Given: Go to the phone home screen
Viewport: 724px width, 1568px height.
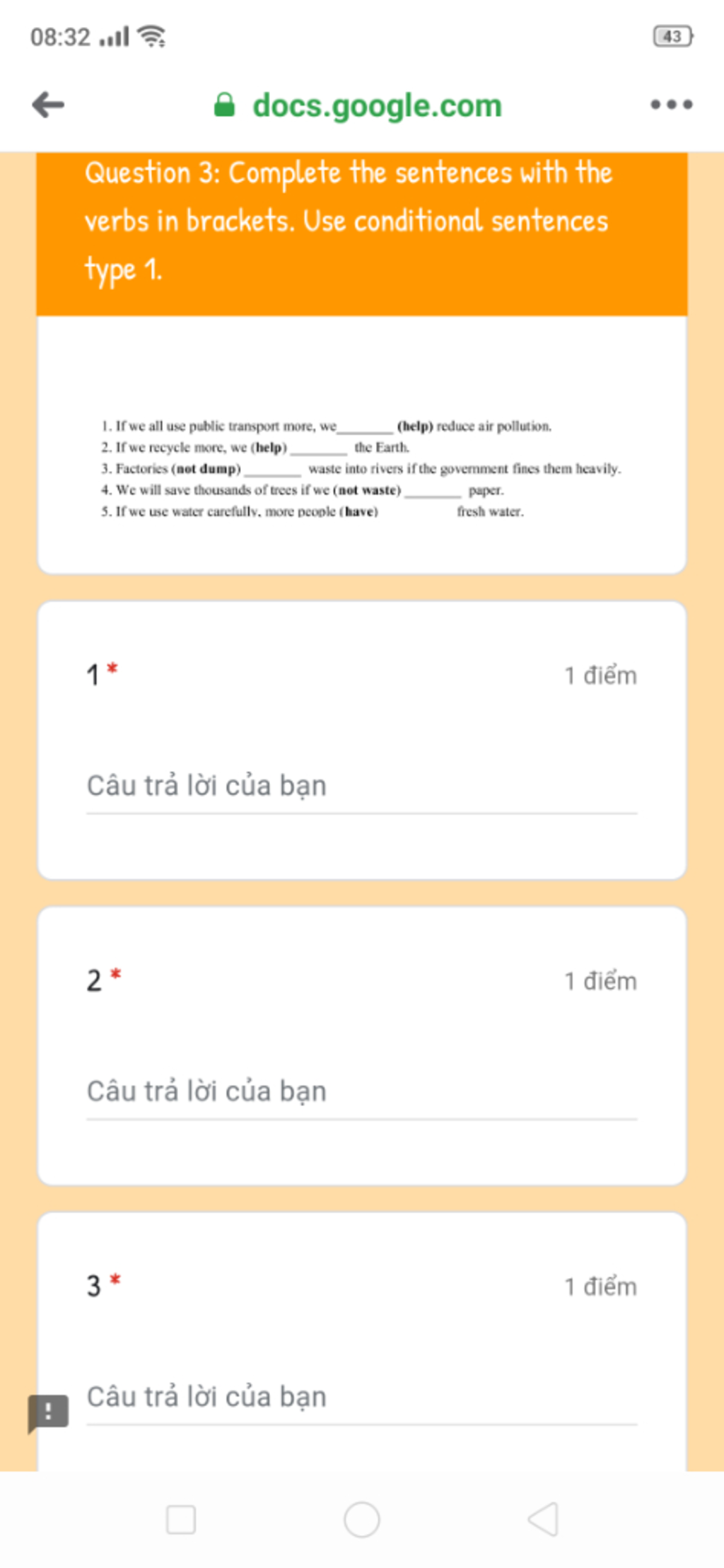Looking at the screenshot, I should click(362, 1519).
